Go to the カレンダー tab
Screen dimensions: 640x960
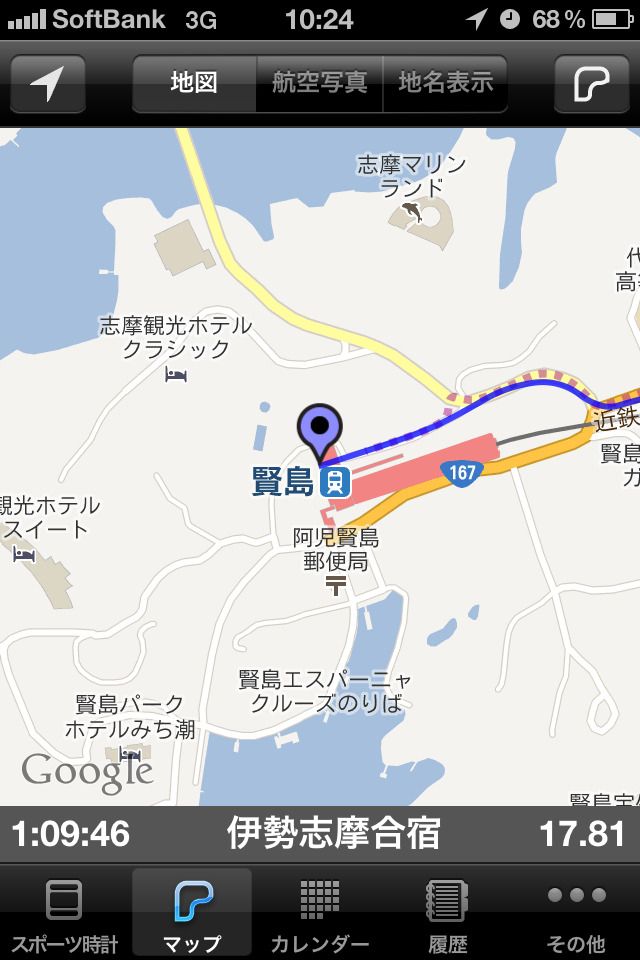320,912
